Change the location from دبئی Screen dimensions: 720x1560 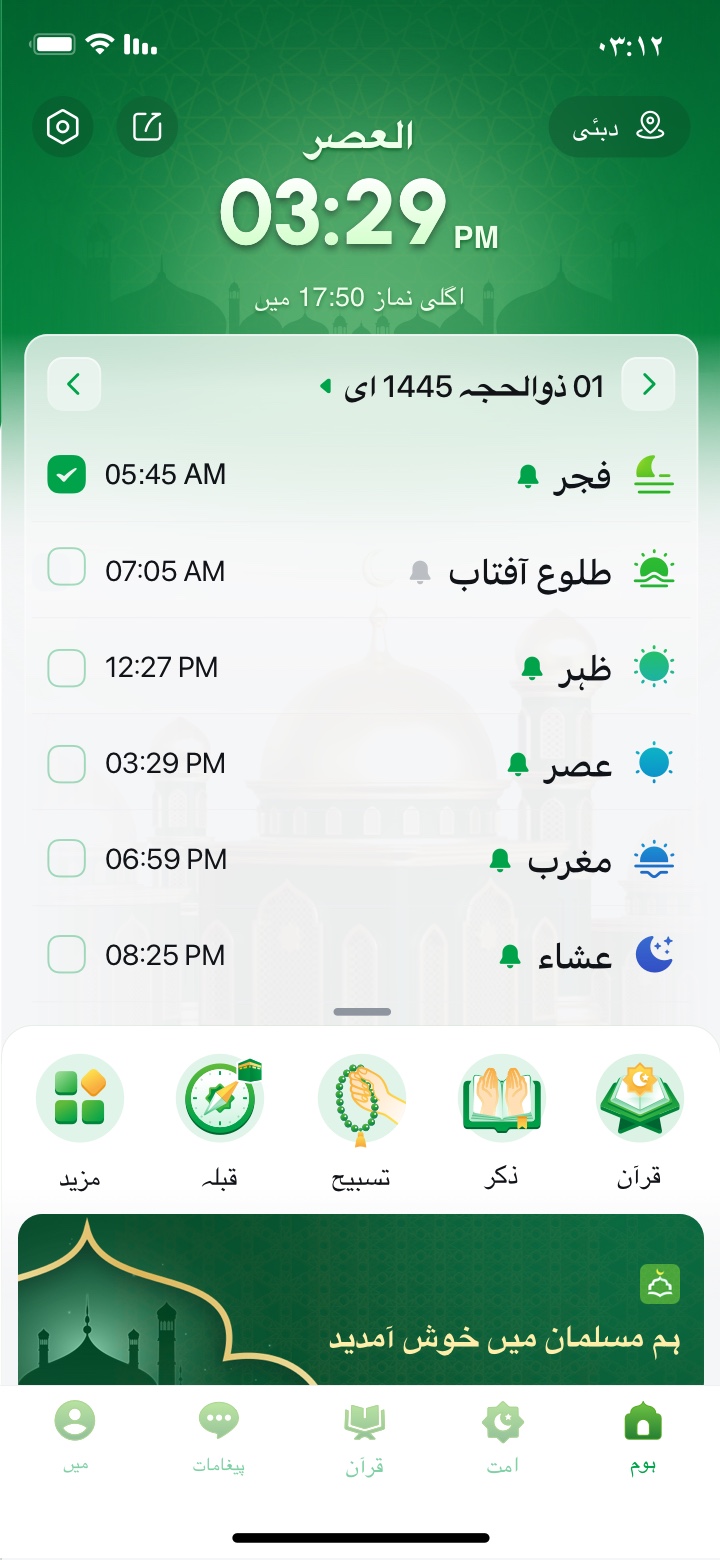620,128
